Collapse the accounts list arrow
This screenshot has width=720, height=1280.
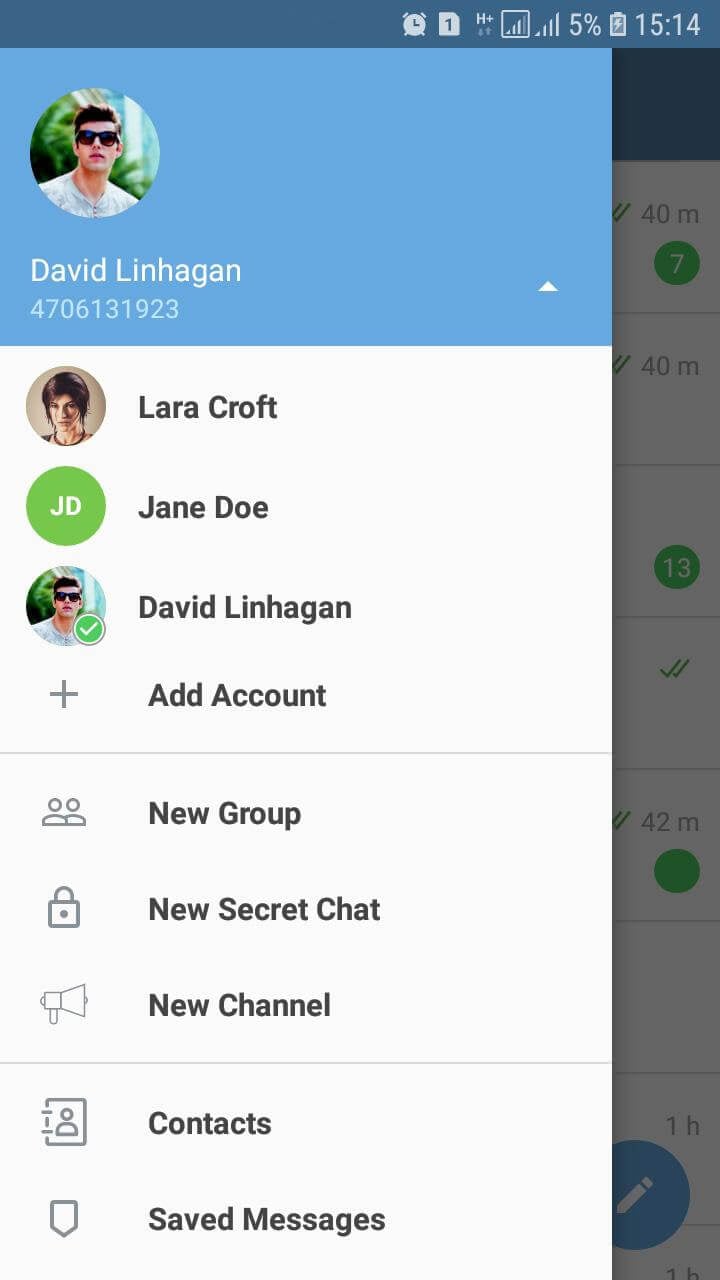point(547,287)
